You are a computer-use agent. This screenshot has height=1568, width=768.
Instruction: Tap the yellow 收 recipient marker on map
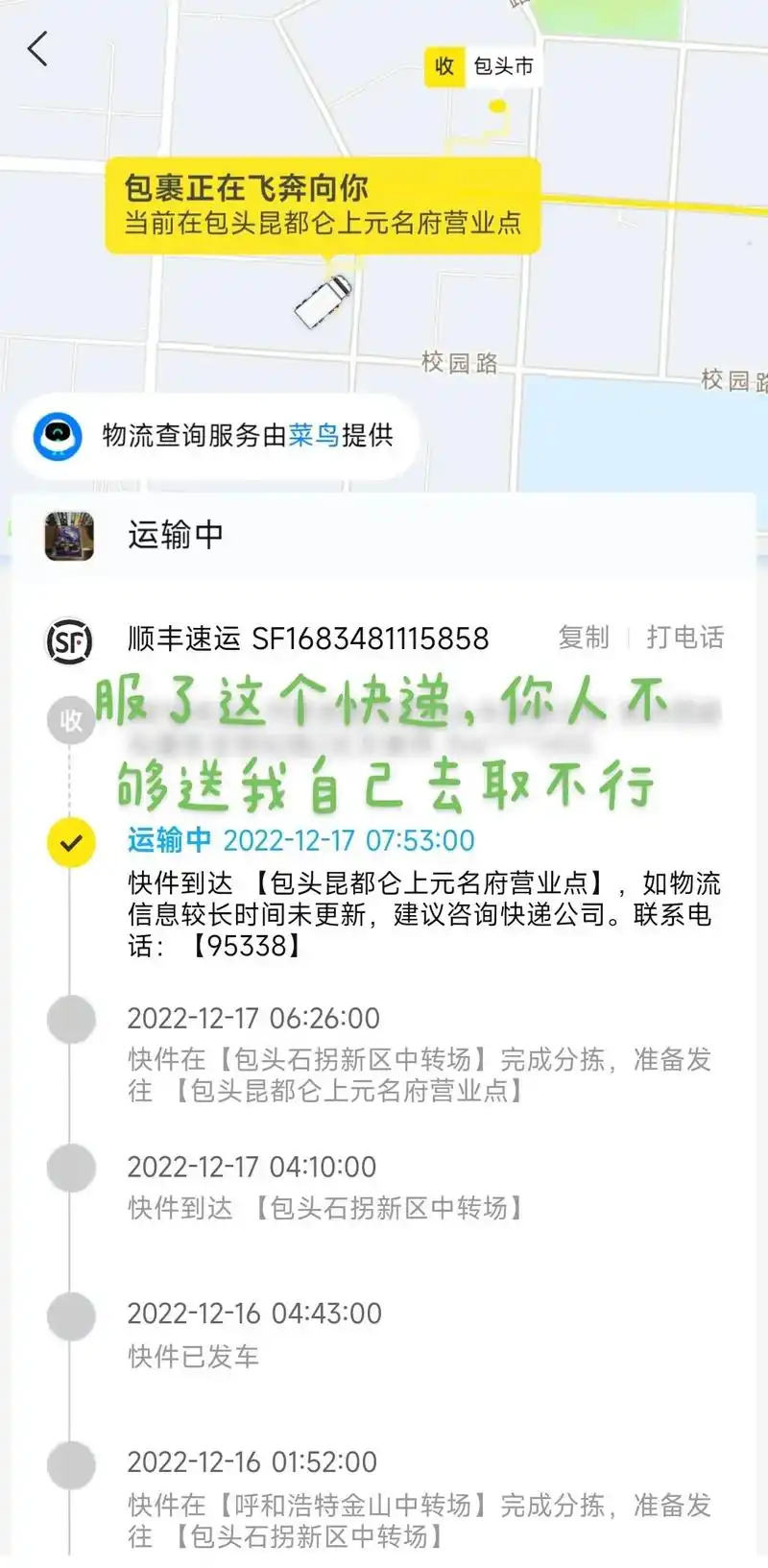coord(443,67)
